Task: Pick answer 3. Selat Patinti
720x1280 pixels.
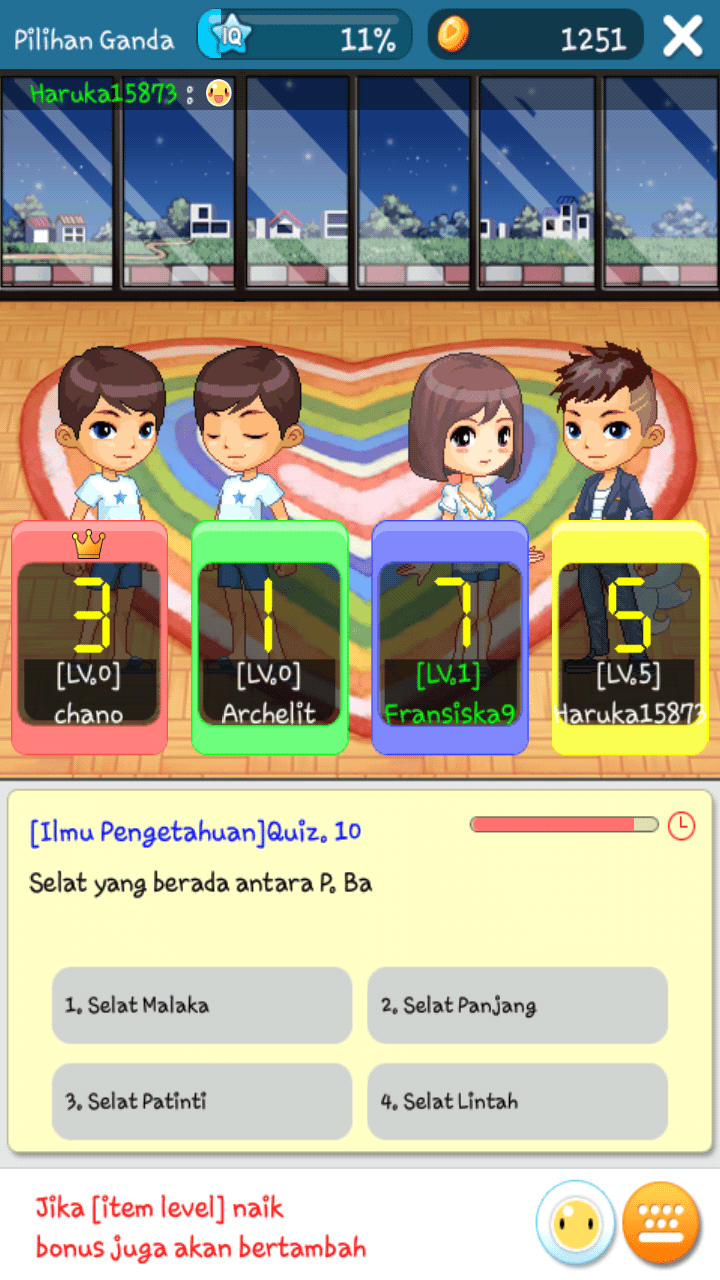Action: tap(202, 1101)
